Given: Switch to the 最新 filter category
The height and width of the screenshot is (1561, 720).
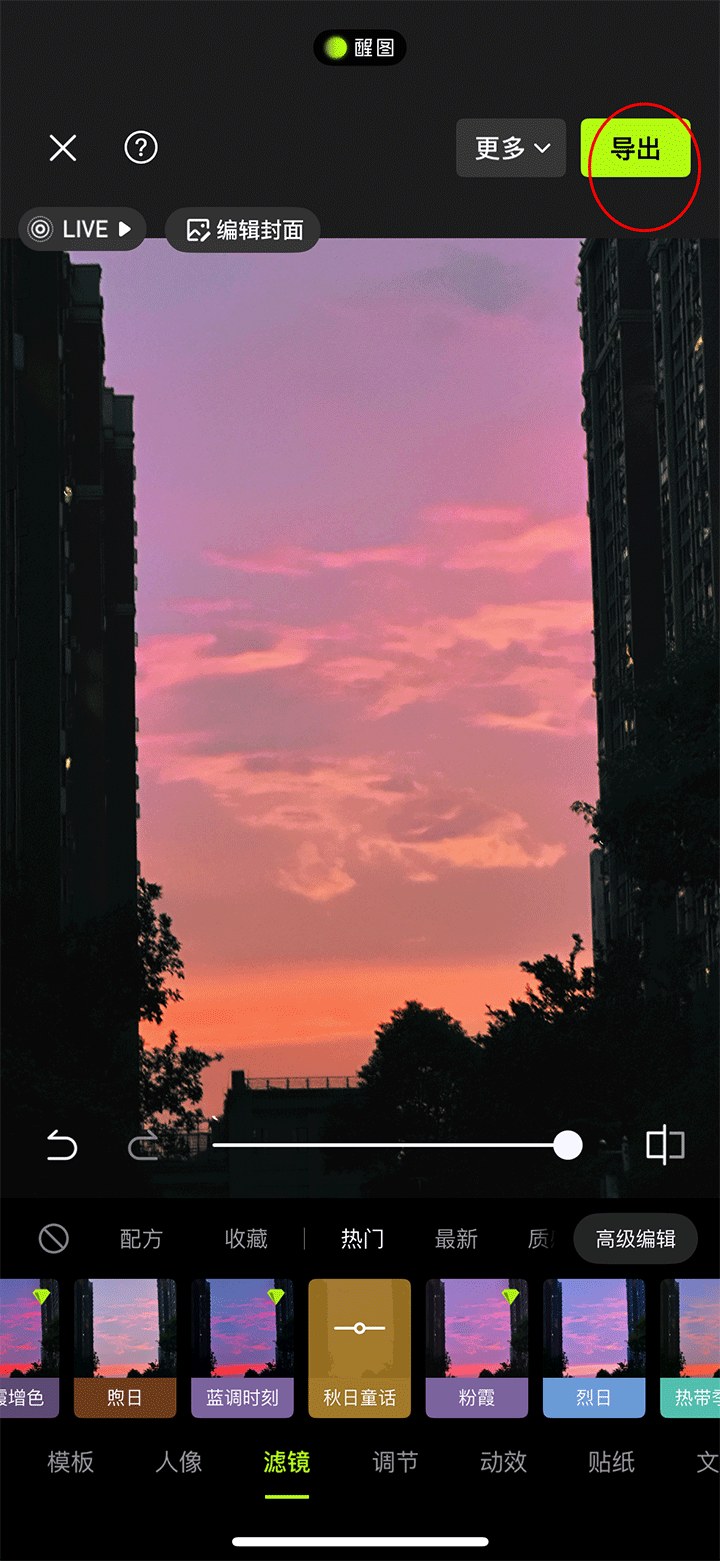Looking at the screenshot, I should [x=456, y=1239].
